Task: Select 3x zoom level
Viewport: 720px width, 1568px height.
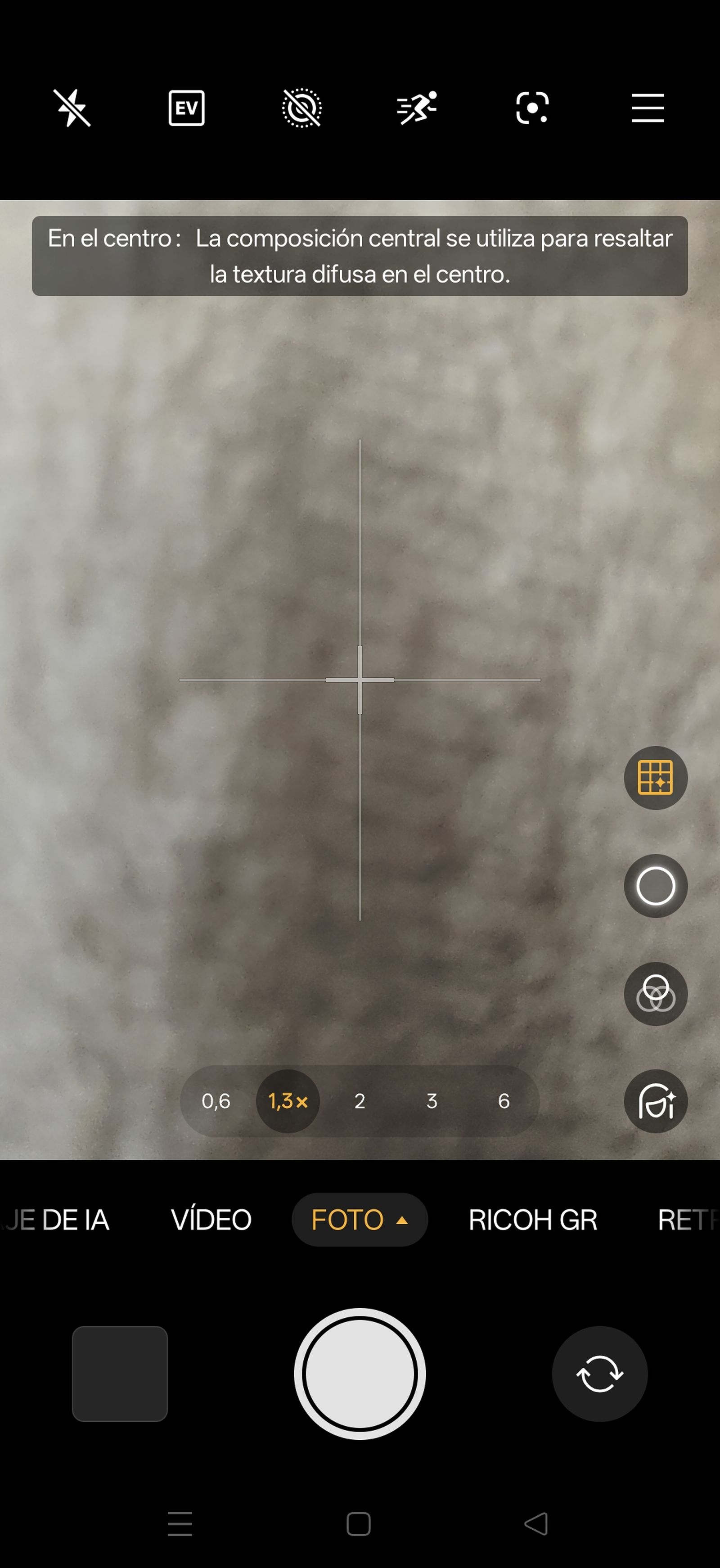Action: [432, 1101]
